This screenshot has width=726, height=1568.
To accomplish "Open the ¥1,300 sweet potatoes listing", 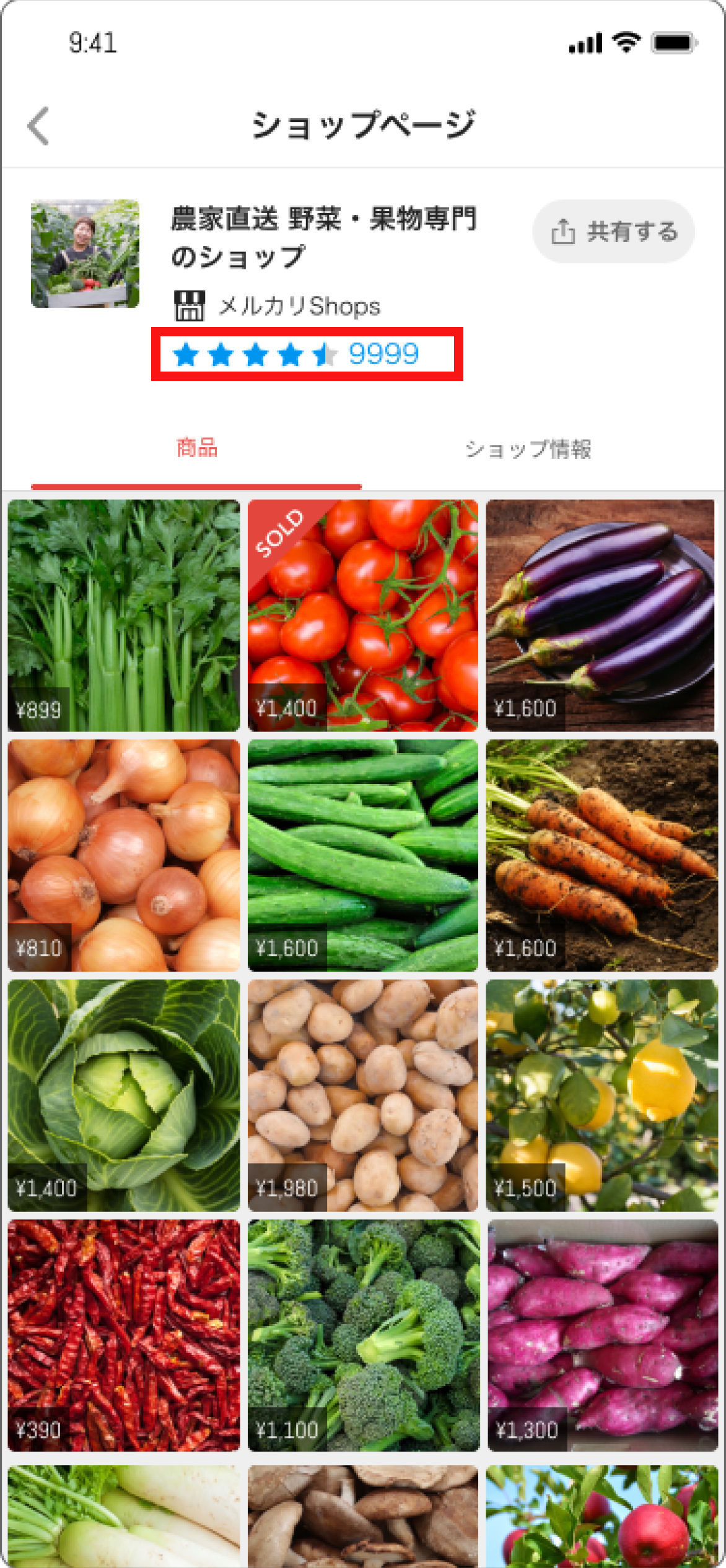I will coord(601,1335).
